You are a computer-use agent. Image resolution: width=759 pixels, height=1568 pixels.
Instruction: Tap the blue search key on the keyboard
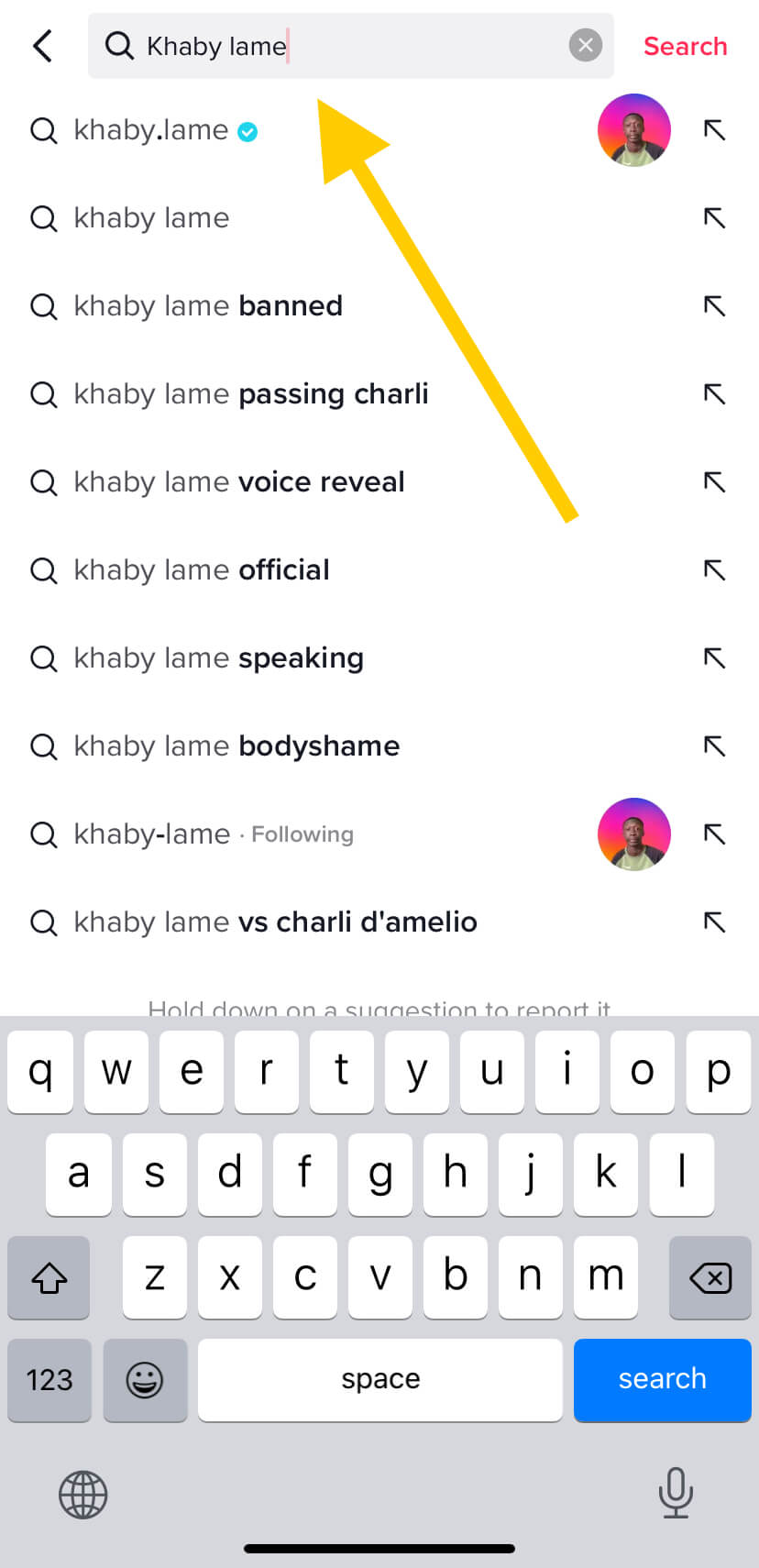662,1380
